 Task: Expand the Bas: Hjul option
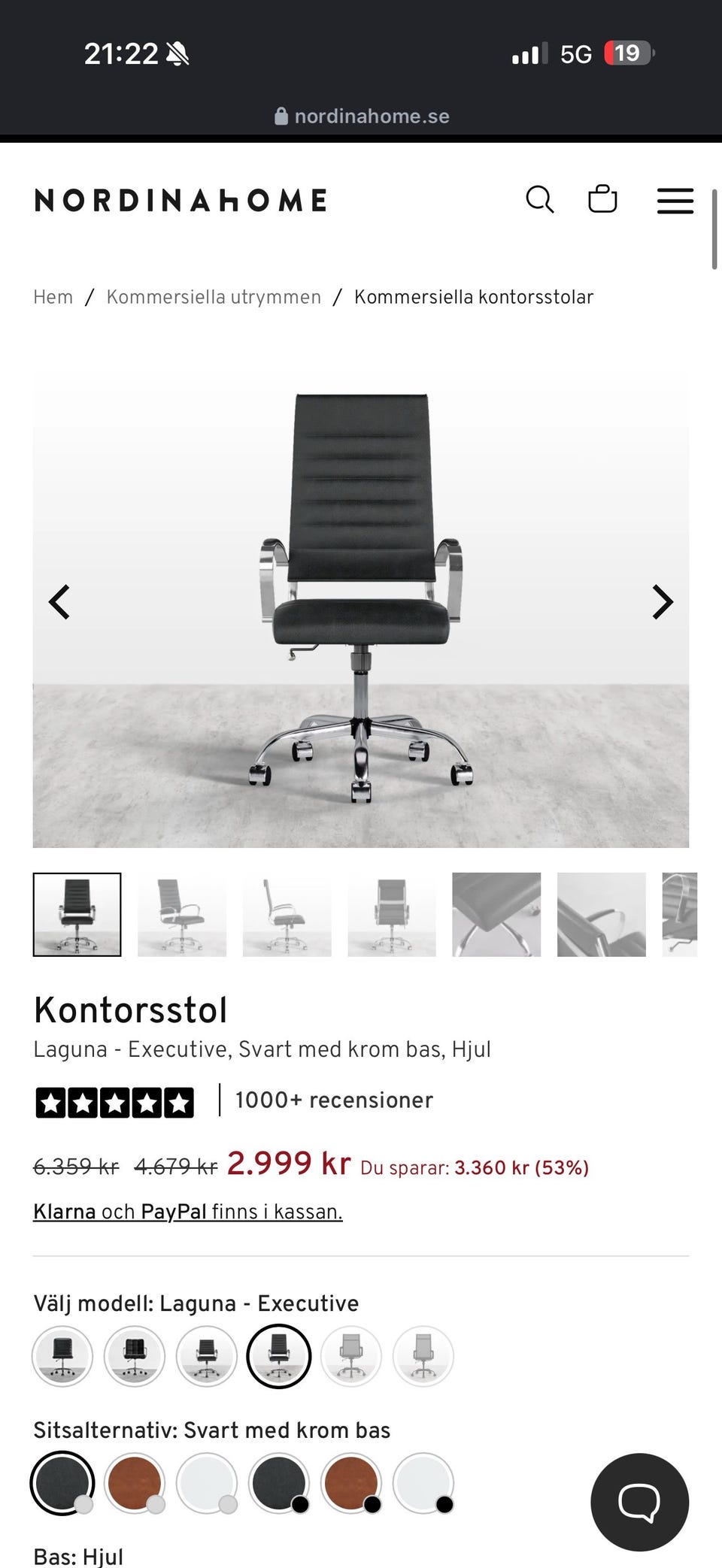(77, 1556)
